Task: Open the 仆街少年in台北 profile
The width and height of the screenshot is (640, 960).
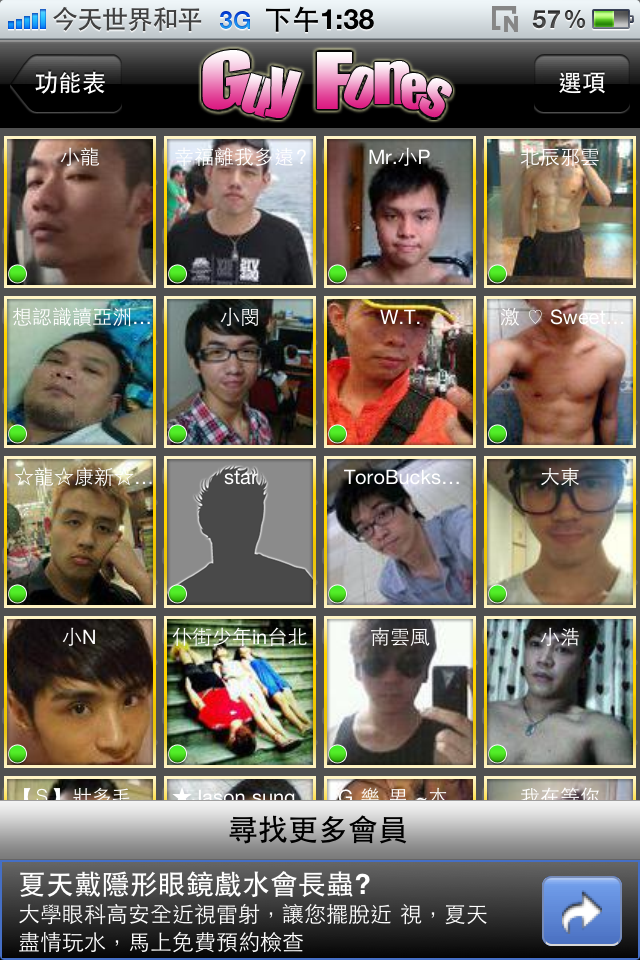Action: [240, 692]
